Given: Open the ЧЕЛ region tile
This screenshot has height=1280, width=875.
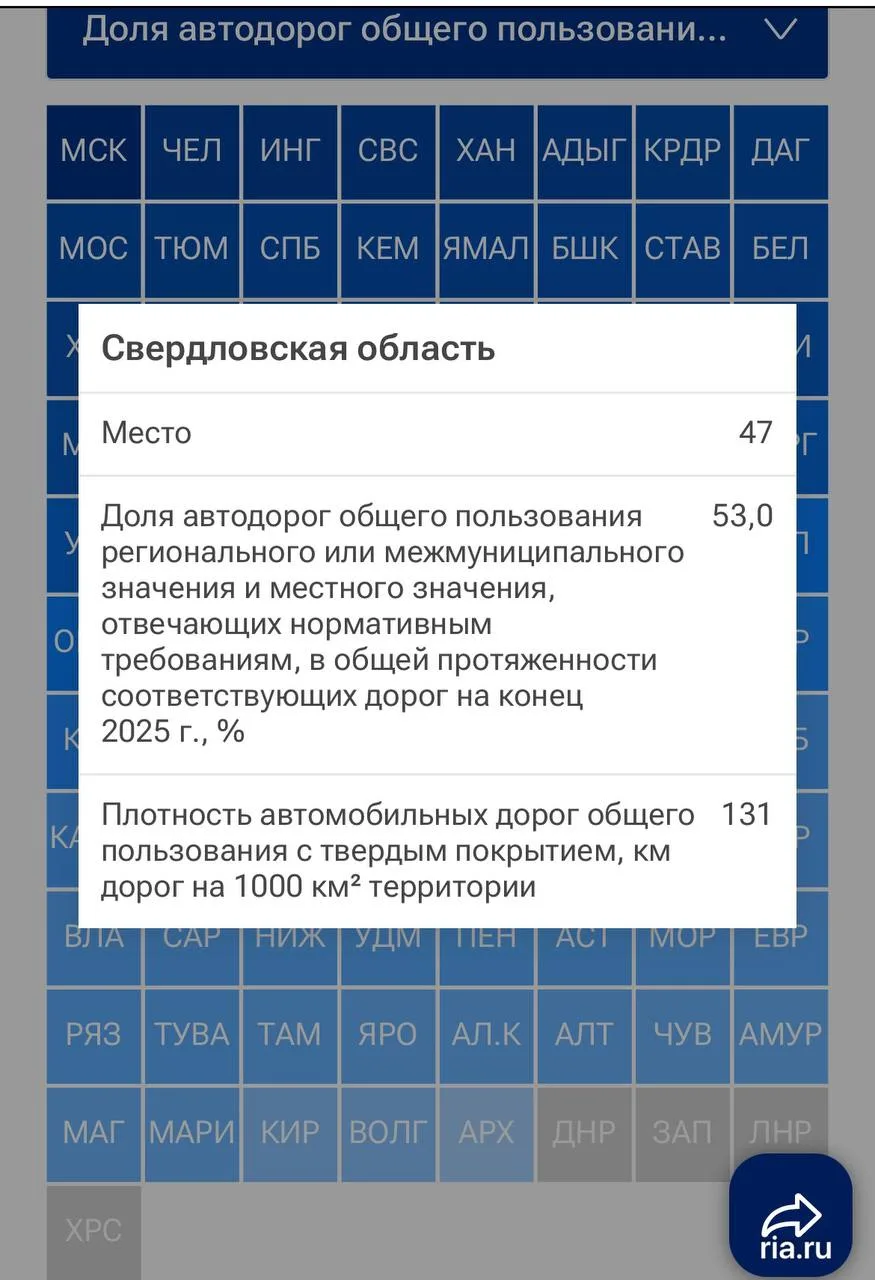Looking at the screenshot, I should 192,151.
